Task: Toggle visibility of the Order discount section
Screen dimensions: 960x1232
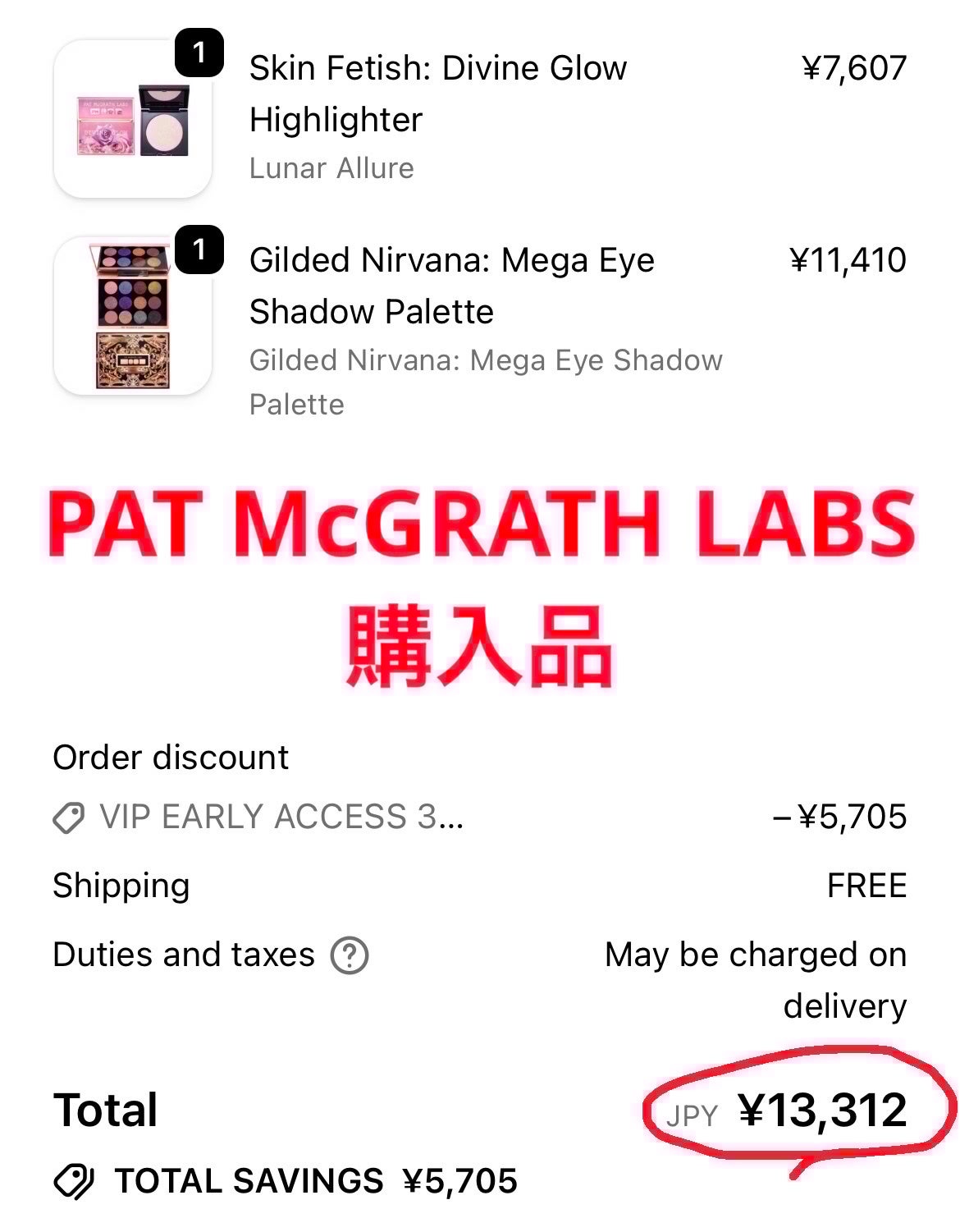Action: [170, 757]
